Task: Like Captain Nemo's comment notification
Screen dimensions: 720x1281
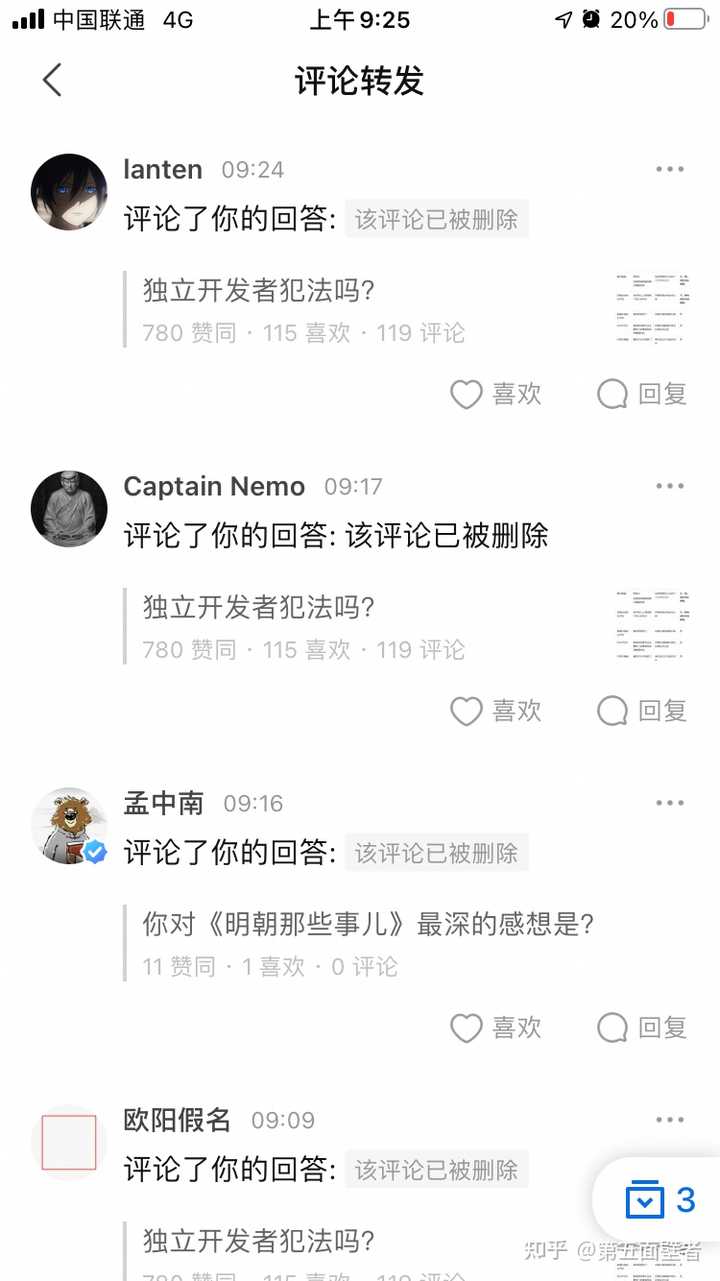Action: tap(496, 711)
